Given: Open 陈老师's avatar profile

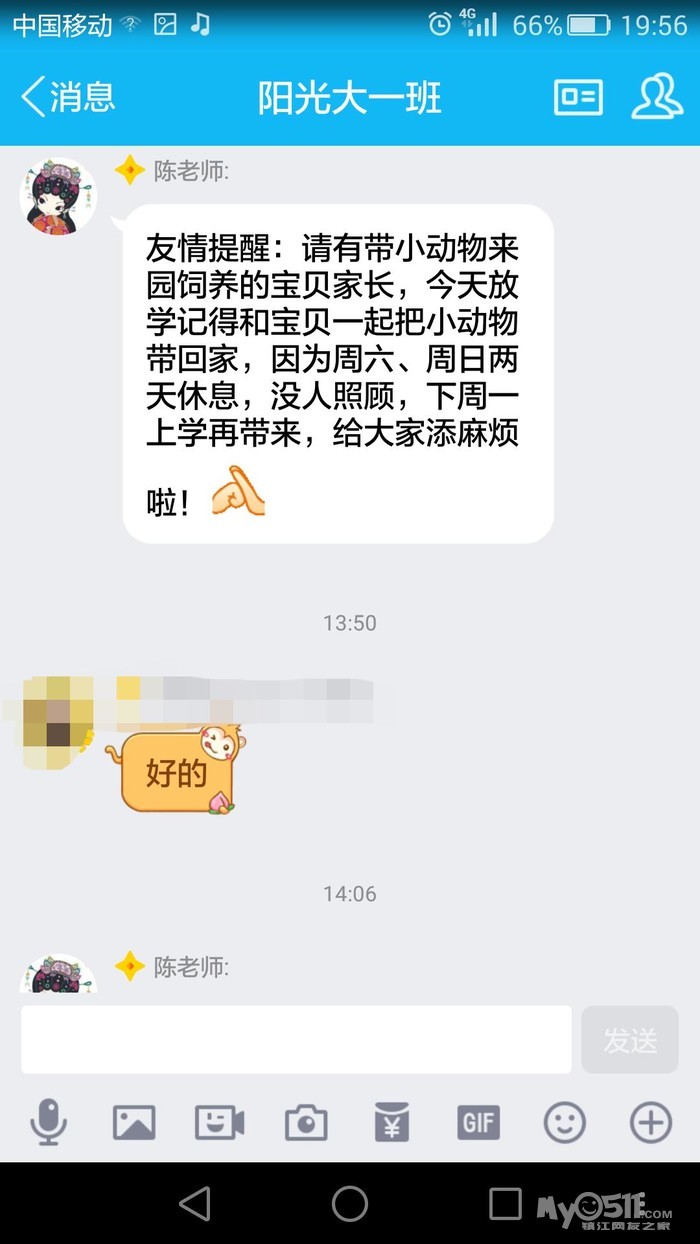Looking at the screenshot, I should pyautogui.click(x=58, y=197).
